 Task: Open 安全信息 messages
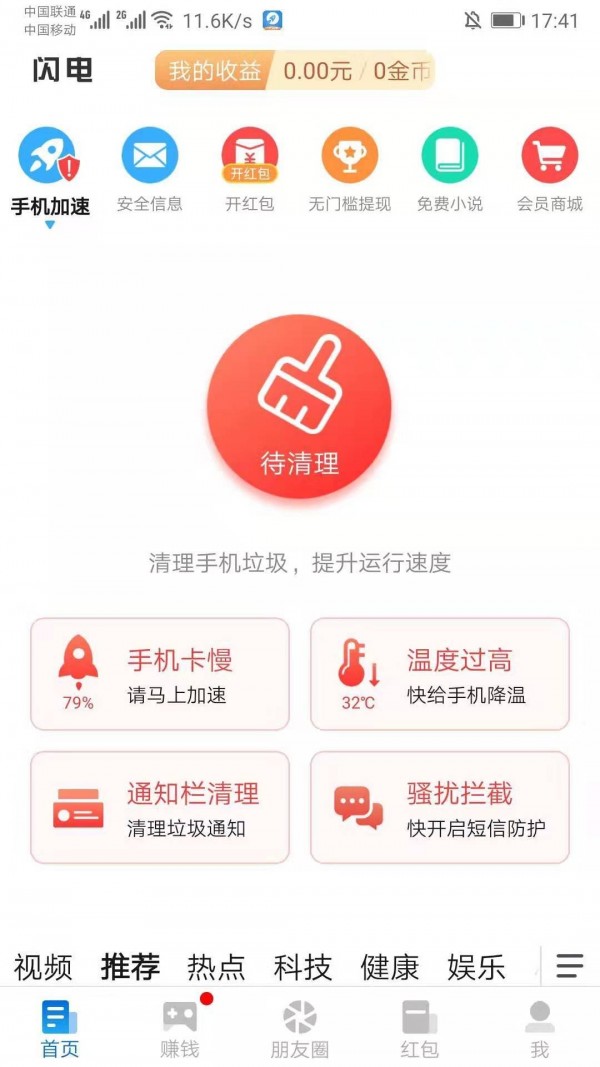pyautogui.click(x=150, y=170)
